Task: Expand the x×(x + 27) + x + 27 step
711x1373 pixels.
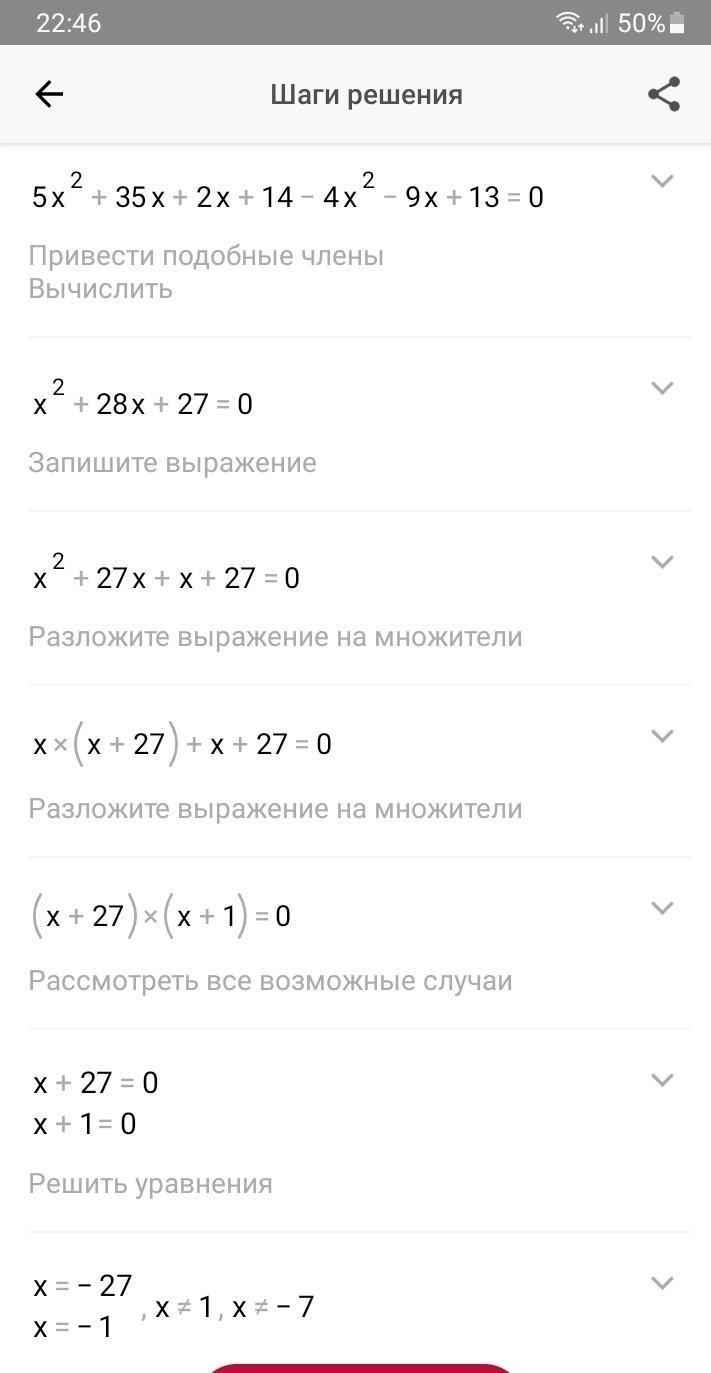Action: click(x=662, y=736)
